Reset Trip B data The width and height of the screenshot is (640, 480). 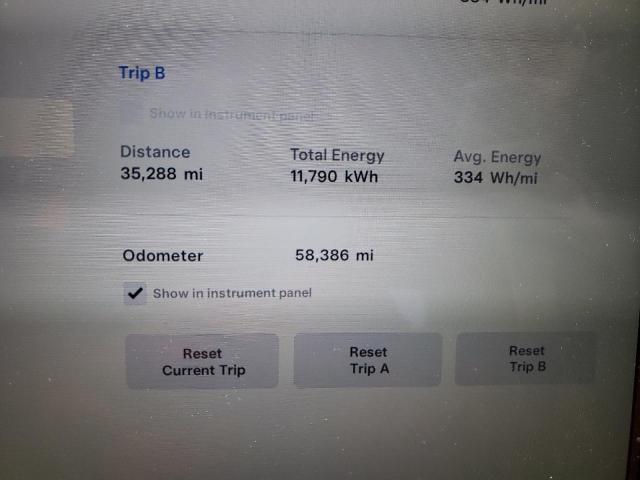(x=526, y=358)
